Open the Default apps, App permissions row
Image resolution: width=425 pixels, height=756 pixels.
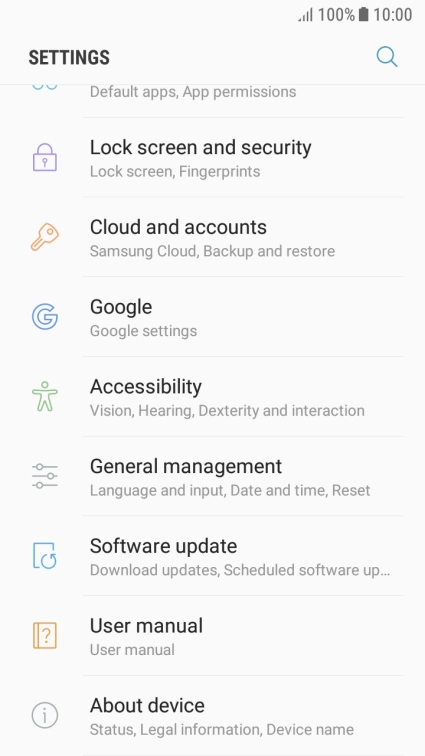coord(212,101)
